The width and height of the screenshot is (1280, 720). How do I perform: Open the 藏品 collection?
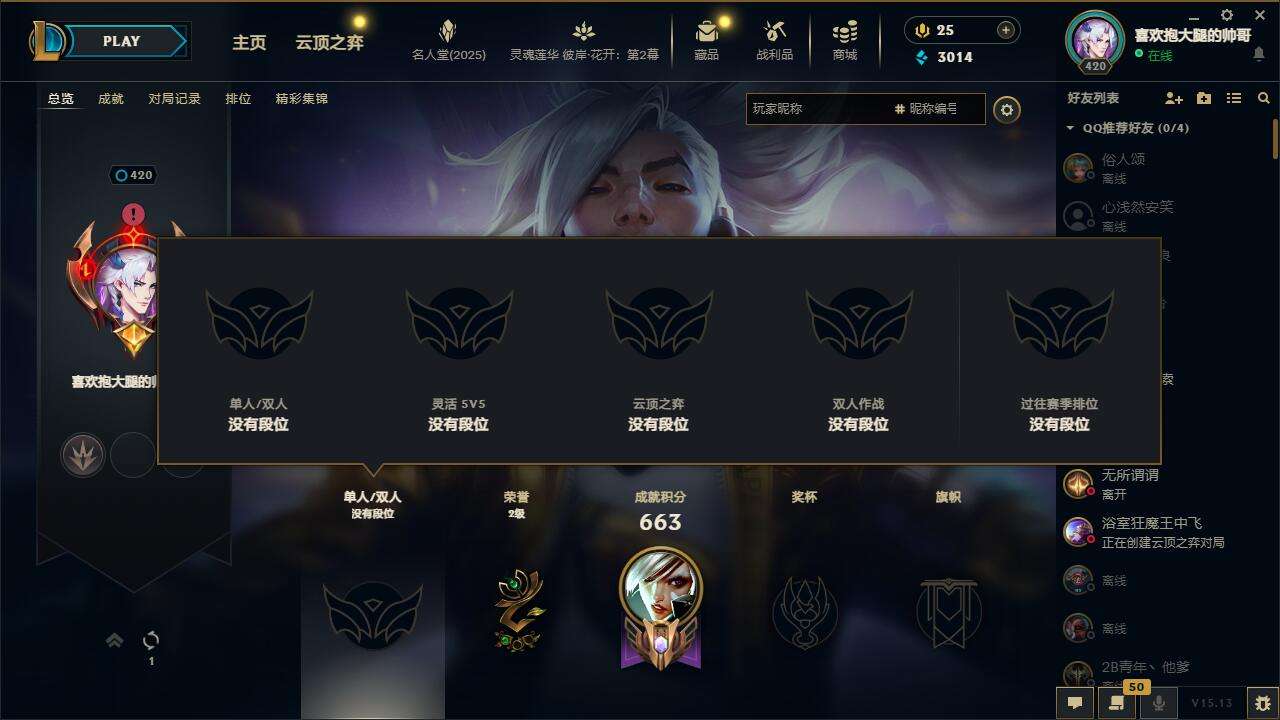[x=707, y=41]
